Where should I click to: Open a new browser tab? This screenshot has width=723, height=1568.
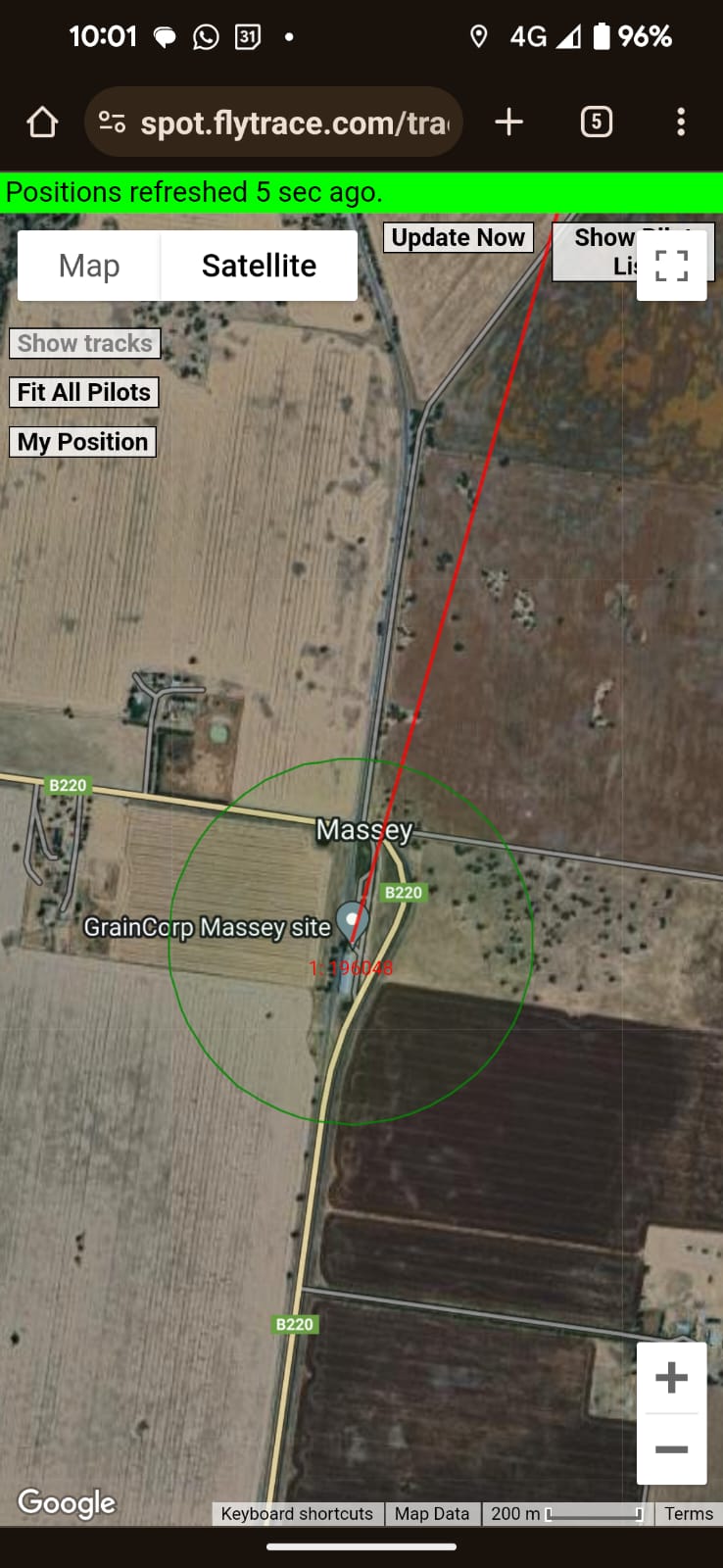coord(508,122)
